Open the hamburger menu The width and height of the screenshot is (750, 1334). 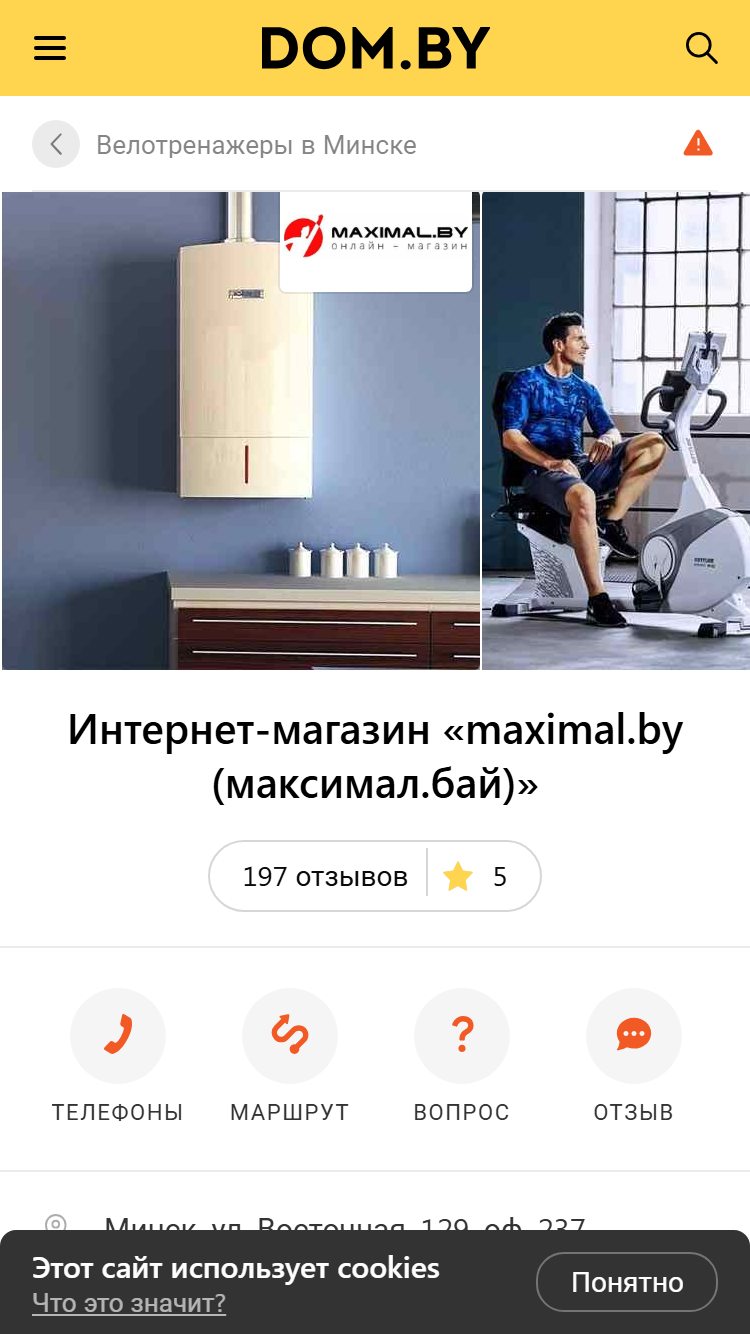[x=50, y=48]
